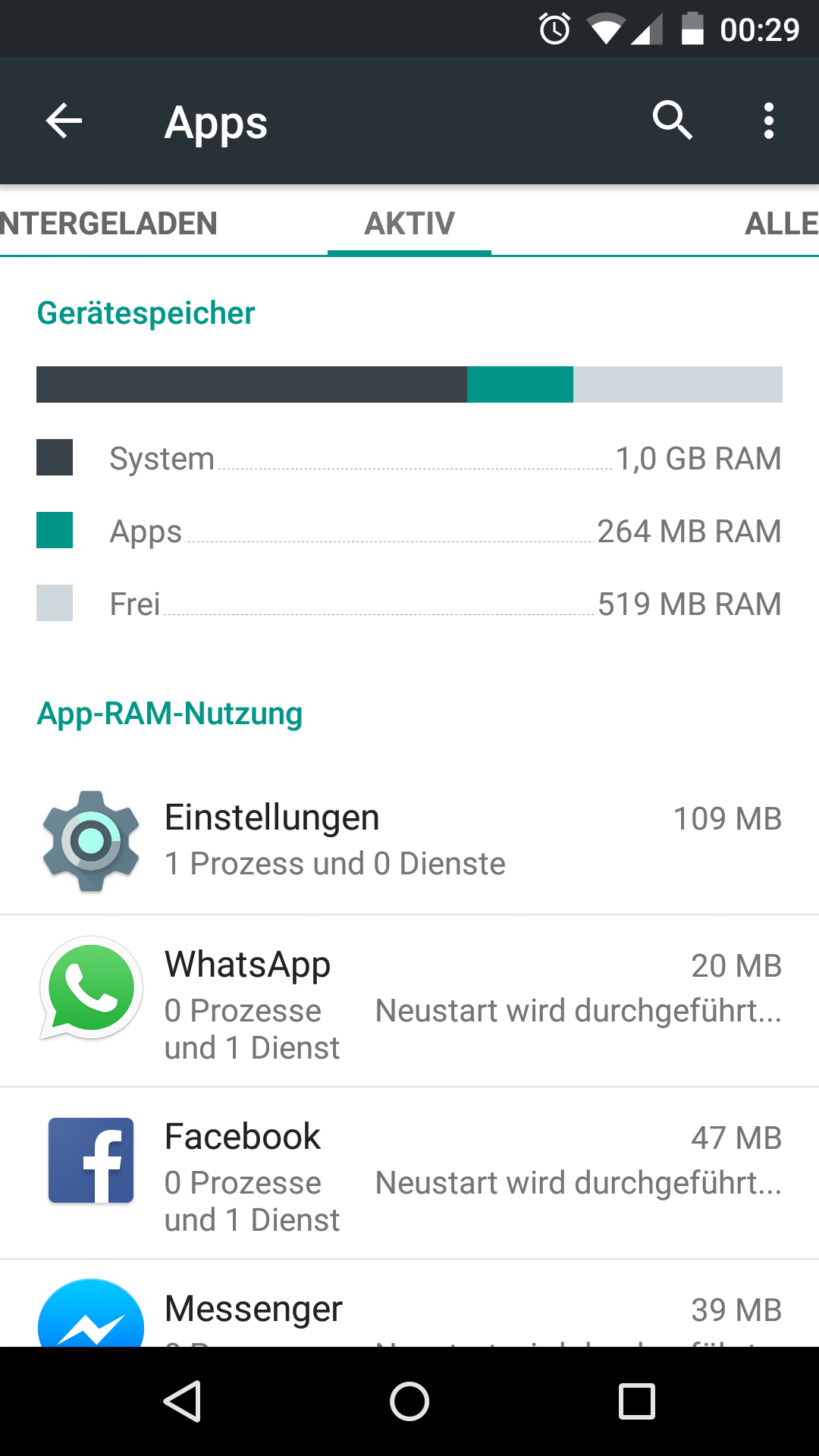Viewport: 819px width, 1456px height.
Task: Open the Messenger entry
Action: pyautogui.click(x=409, y=1310)
